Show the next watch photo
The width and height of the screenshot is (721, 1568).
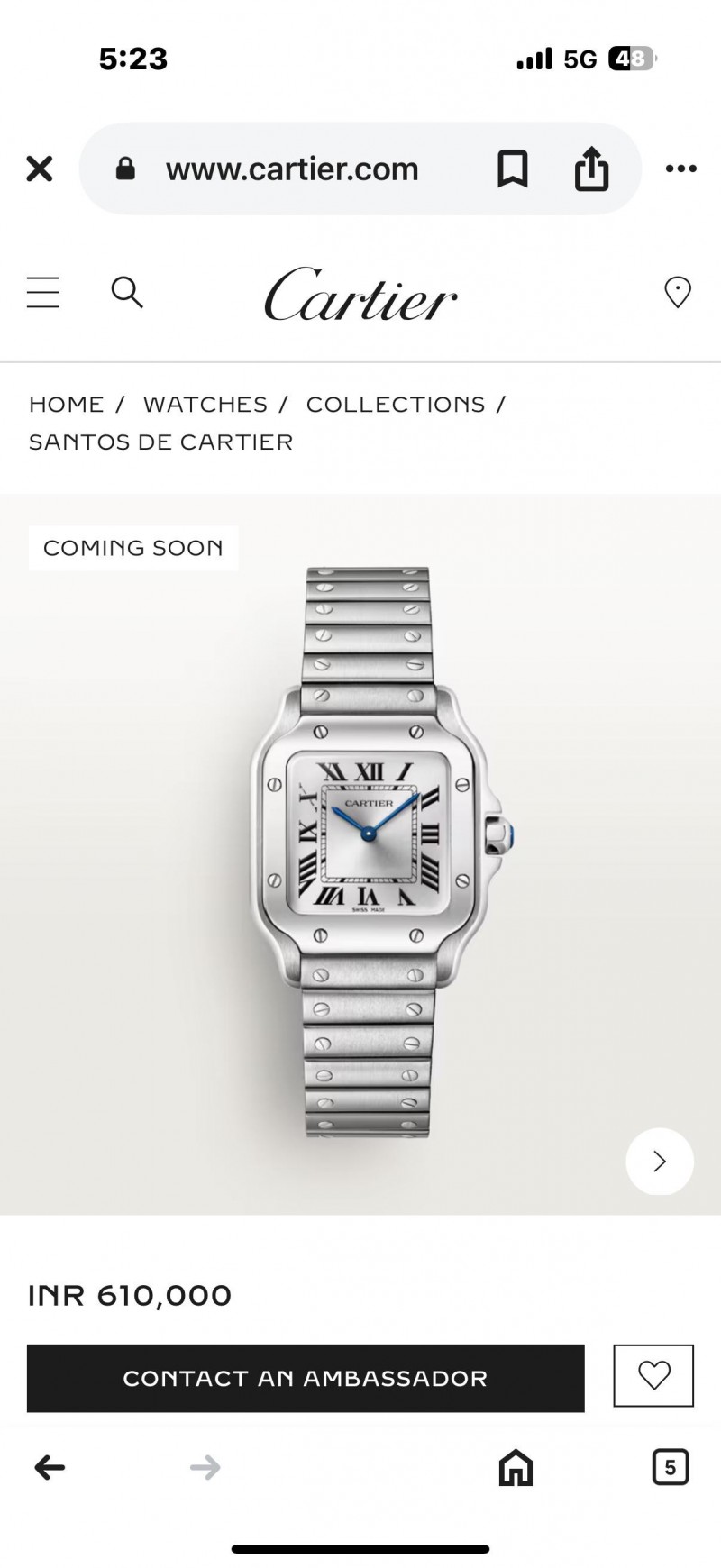coord(660,1162)
